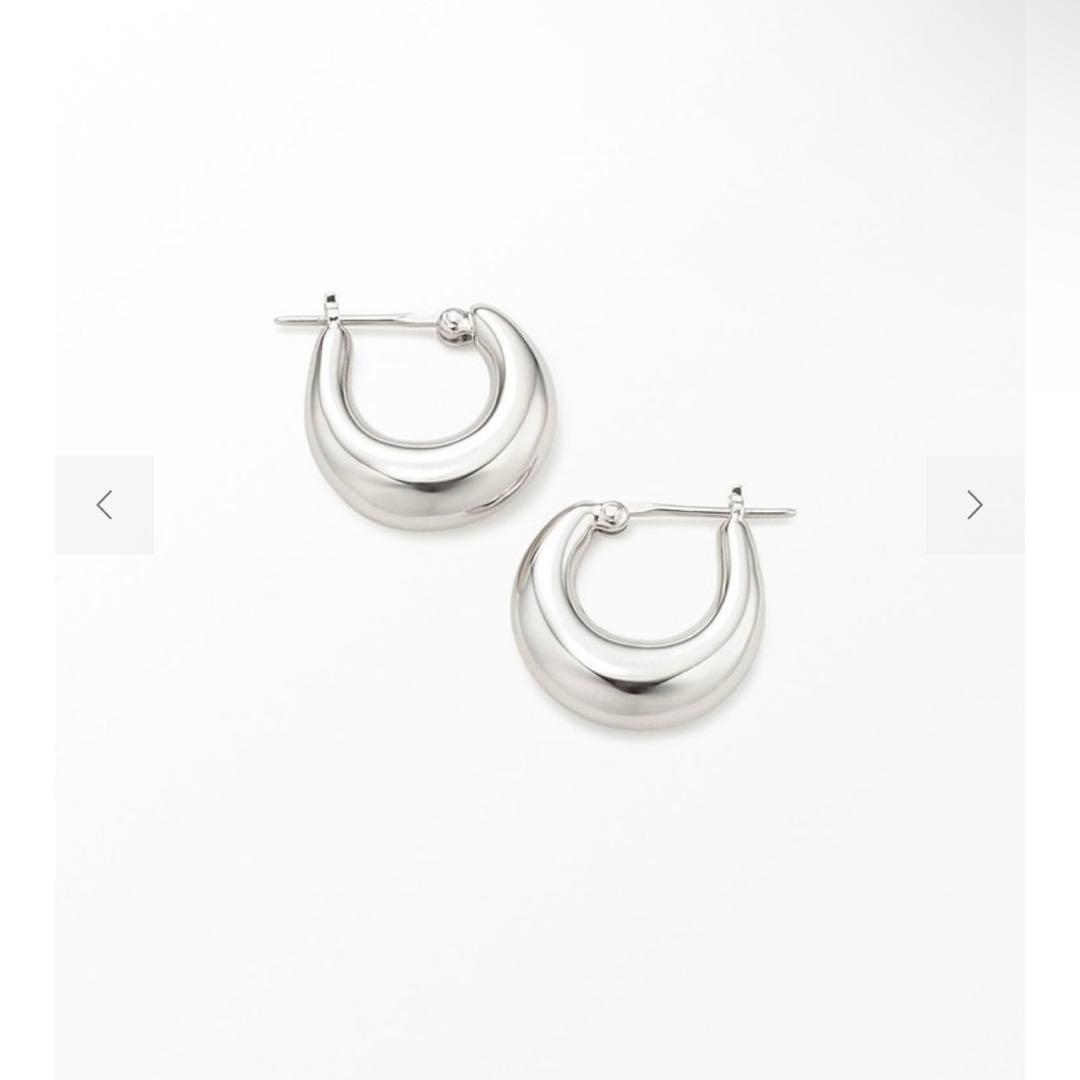Show the next product image
Viewport: 1080px width, 1080px height.
pyautogui.click(x=974, y=505)
